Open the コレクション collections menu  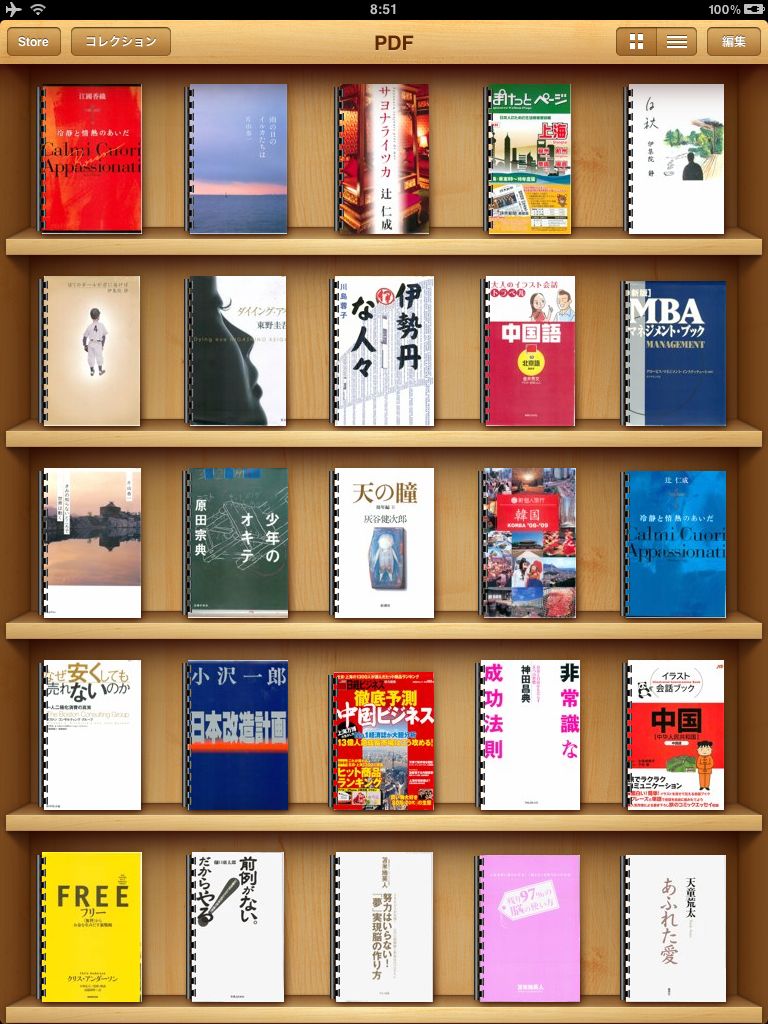[121, 42]
